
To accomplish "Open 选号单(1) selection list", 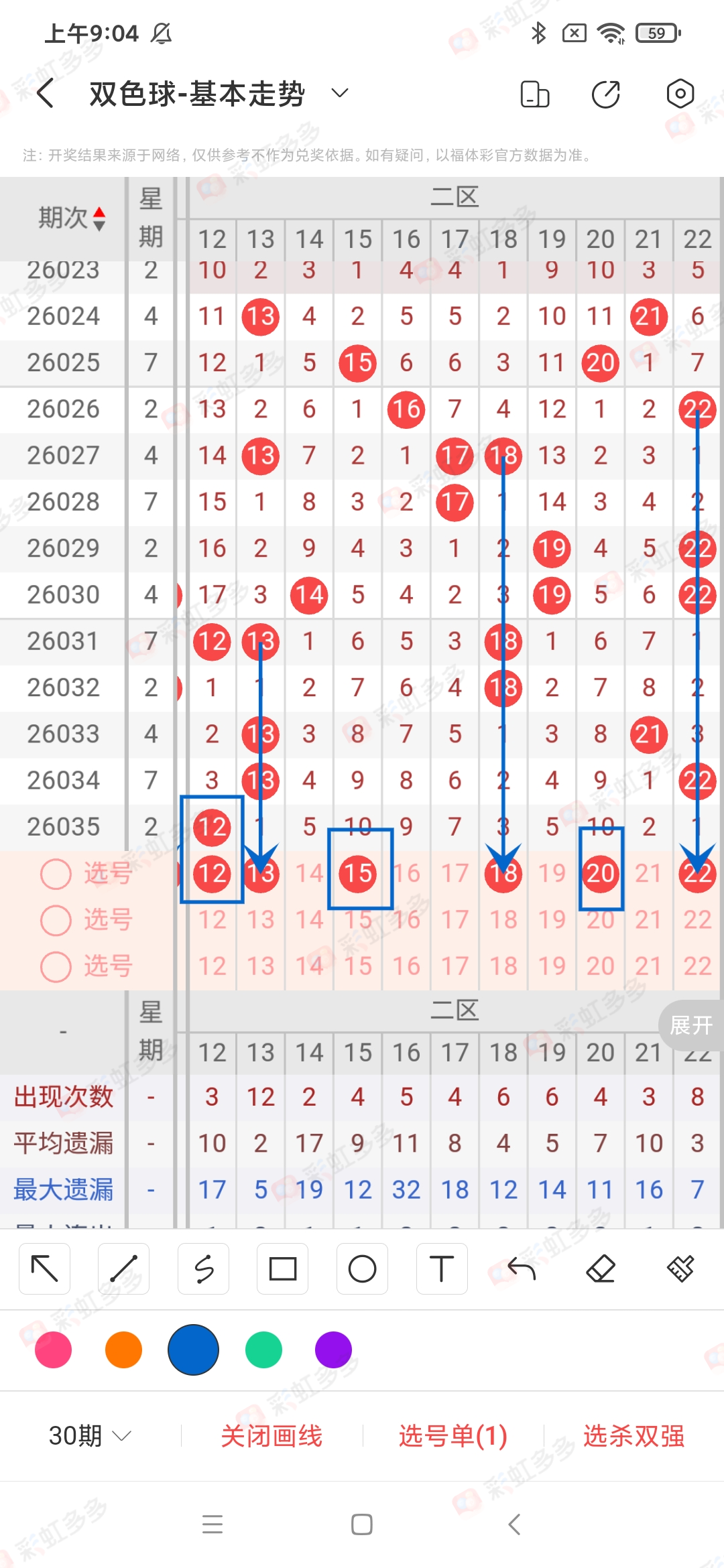I will 452,1435.
